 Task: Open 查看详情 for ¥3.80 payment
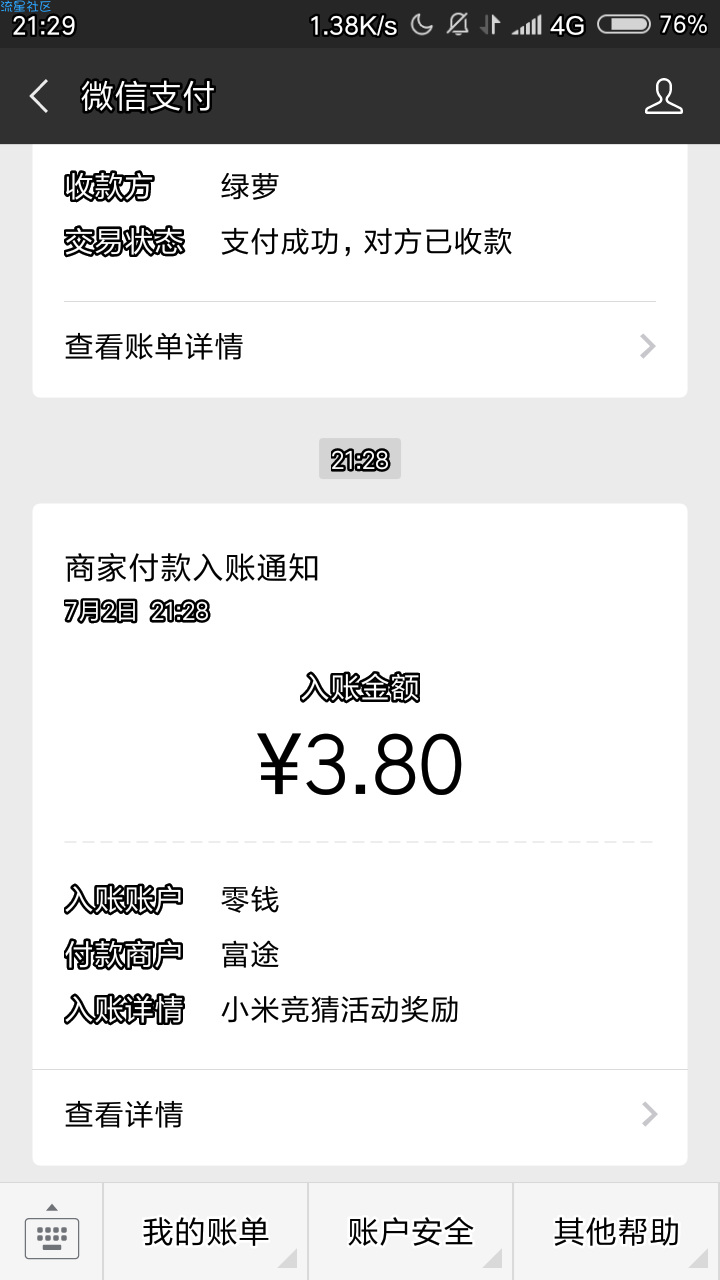(x=360, y=1115)
